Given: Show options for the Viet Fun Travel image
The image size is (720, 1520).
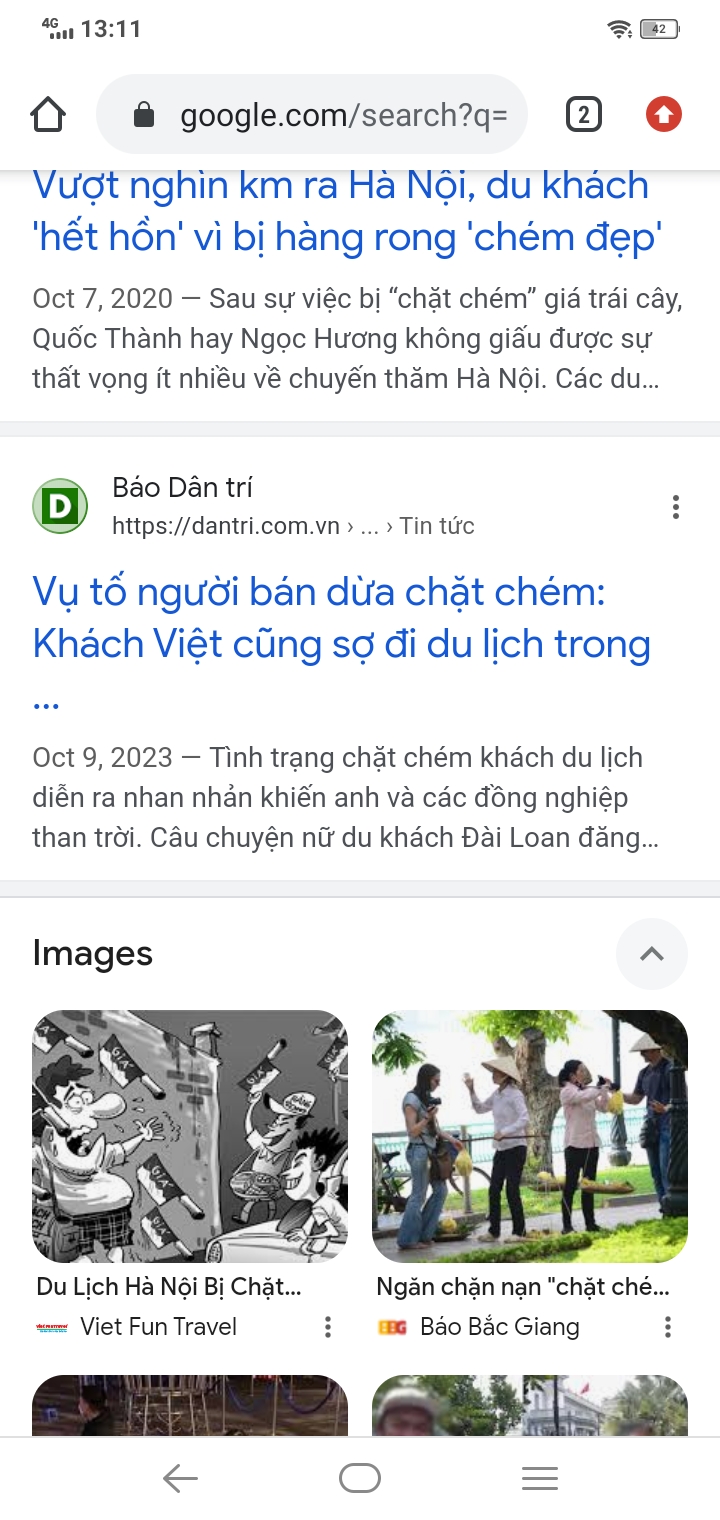Looking at the screenshot, I should (x=327, y=1327).
